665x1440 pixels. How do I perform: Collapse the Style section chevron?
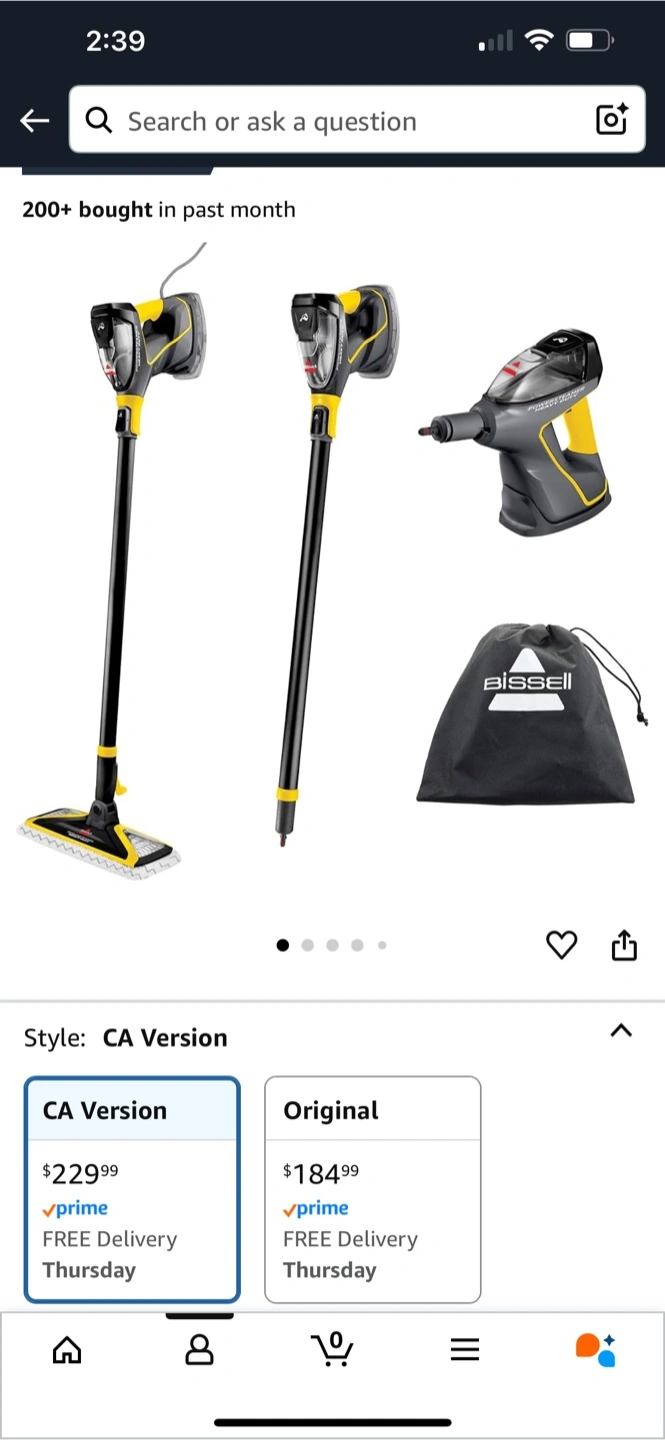point(621,1031)
